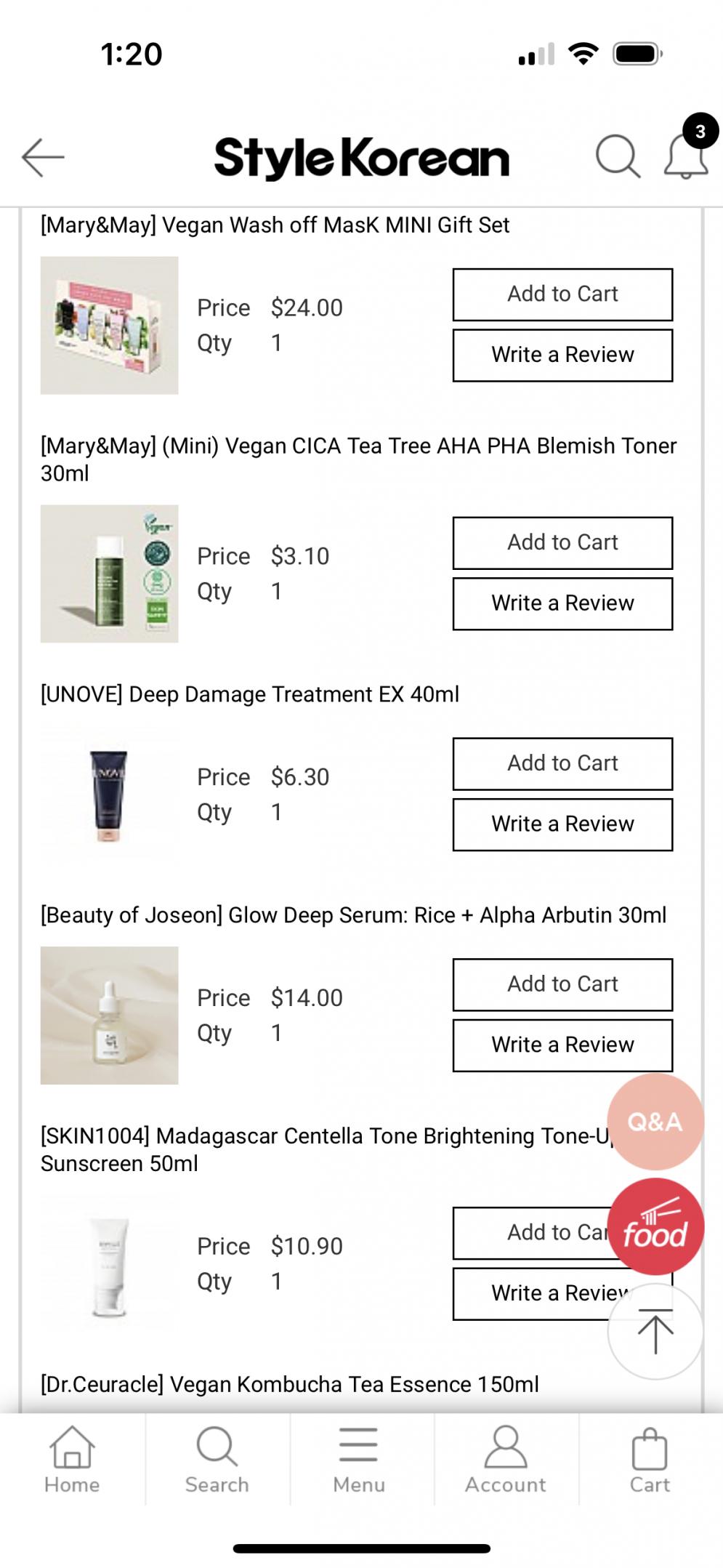Review the Mary&May CICA Blemish Toner
Viewport: 723px width, 1568px height.
[x=562, y=604]
